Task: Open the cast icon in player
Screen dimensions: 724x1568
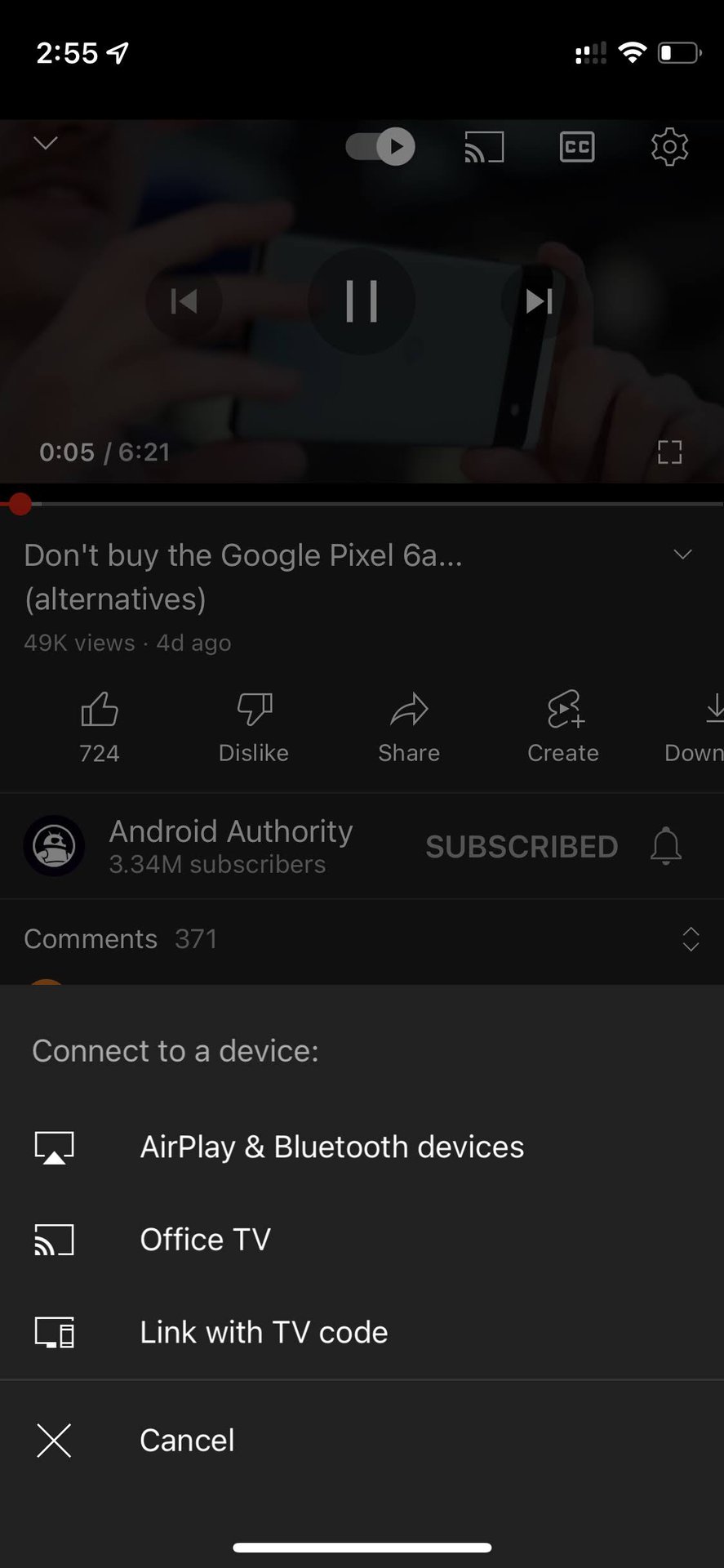Action: [484, 147]
